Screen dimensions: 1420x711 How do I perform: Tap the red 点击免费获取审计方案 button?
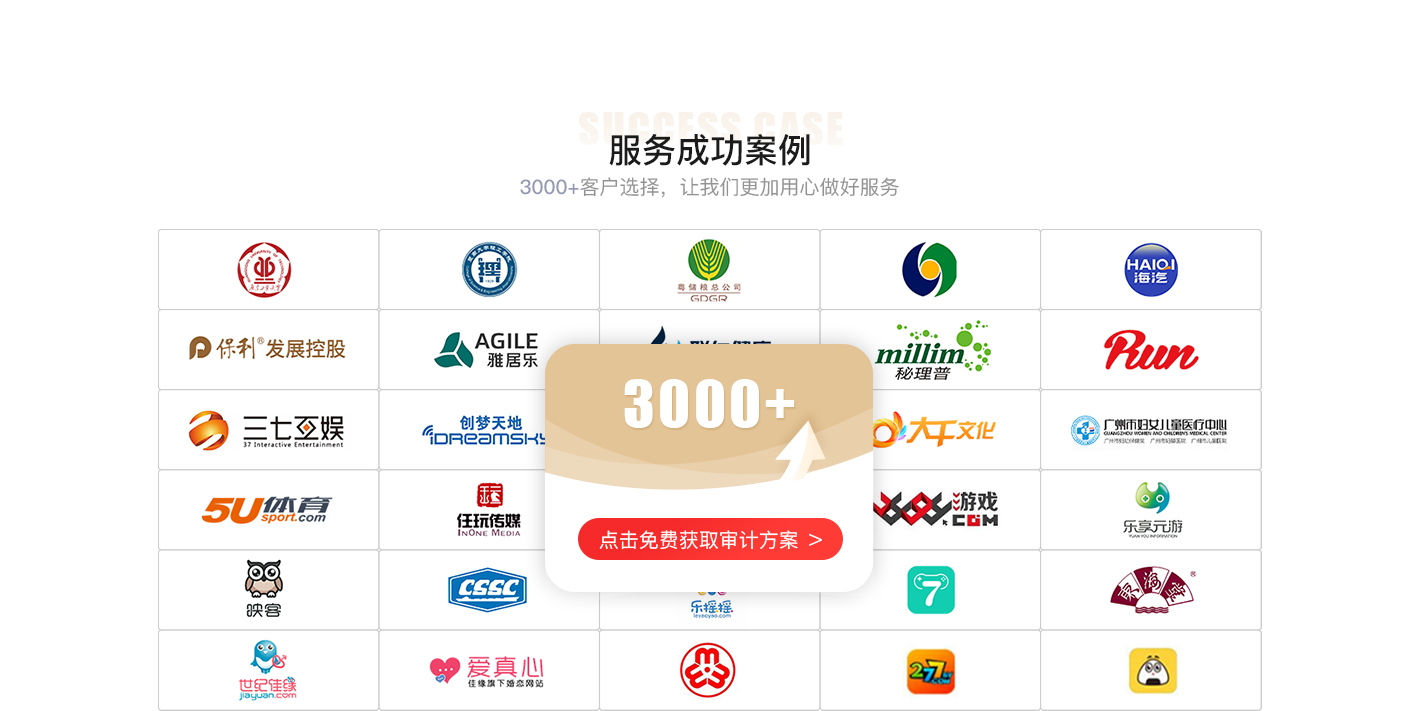pyautogui.click(x=710, y=540)
